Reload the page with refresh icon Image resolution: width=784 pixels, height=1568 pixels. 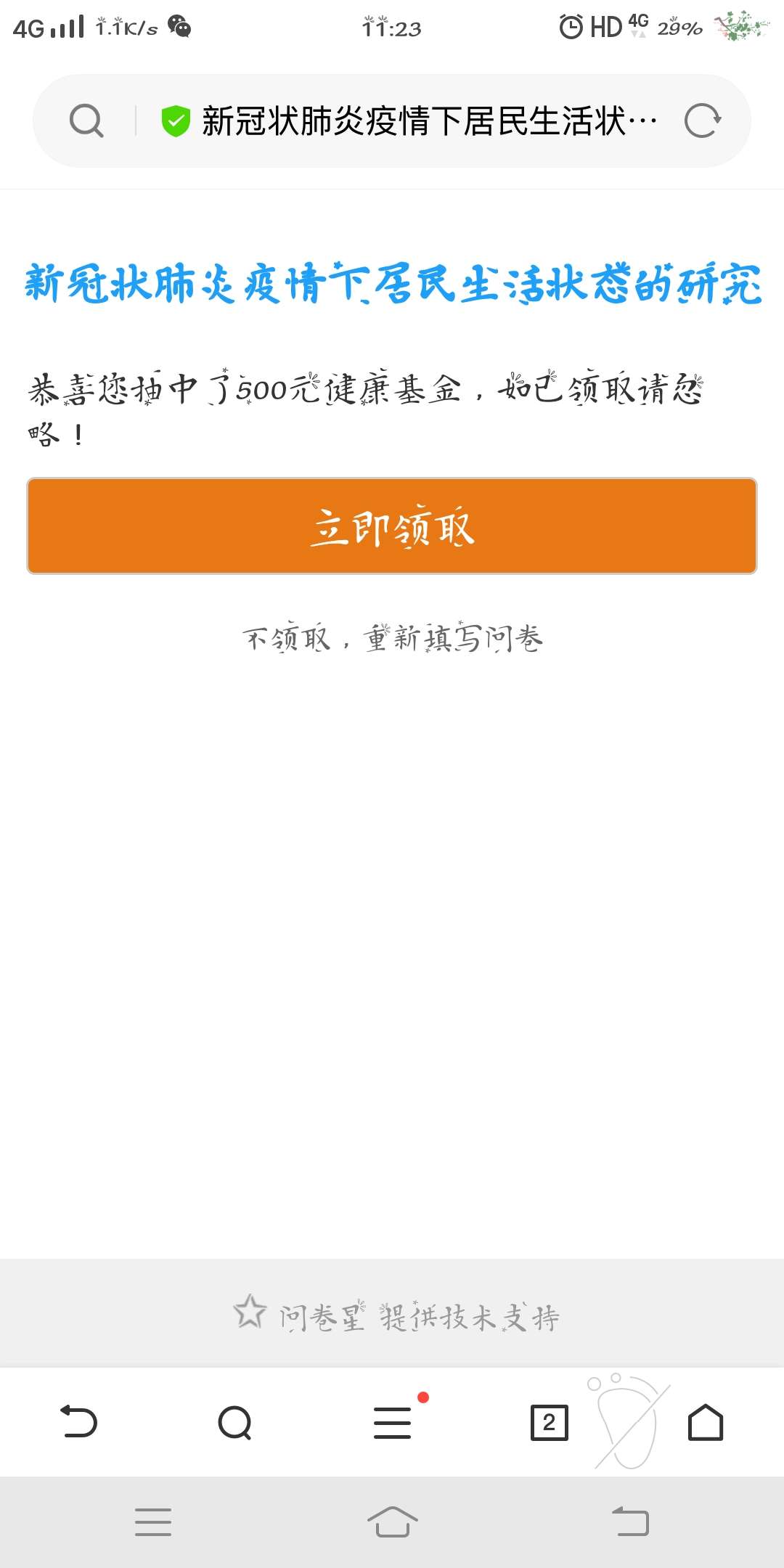(702, 121)
